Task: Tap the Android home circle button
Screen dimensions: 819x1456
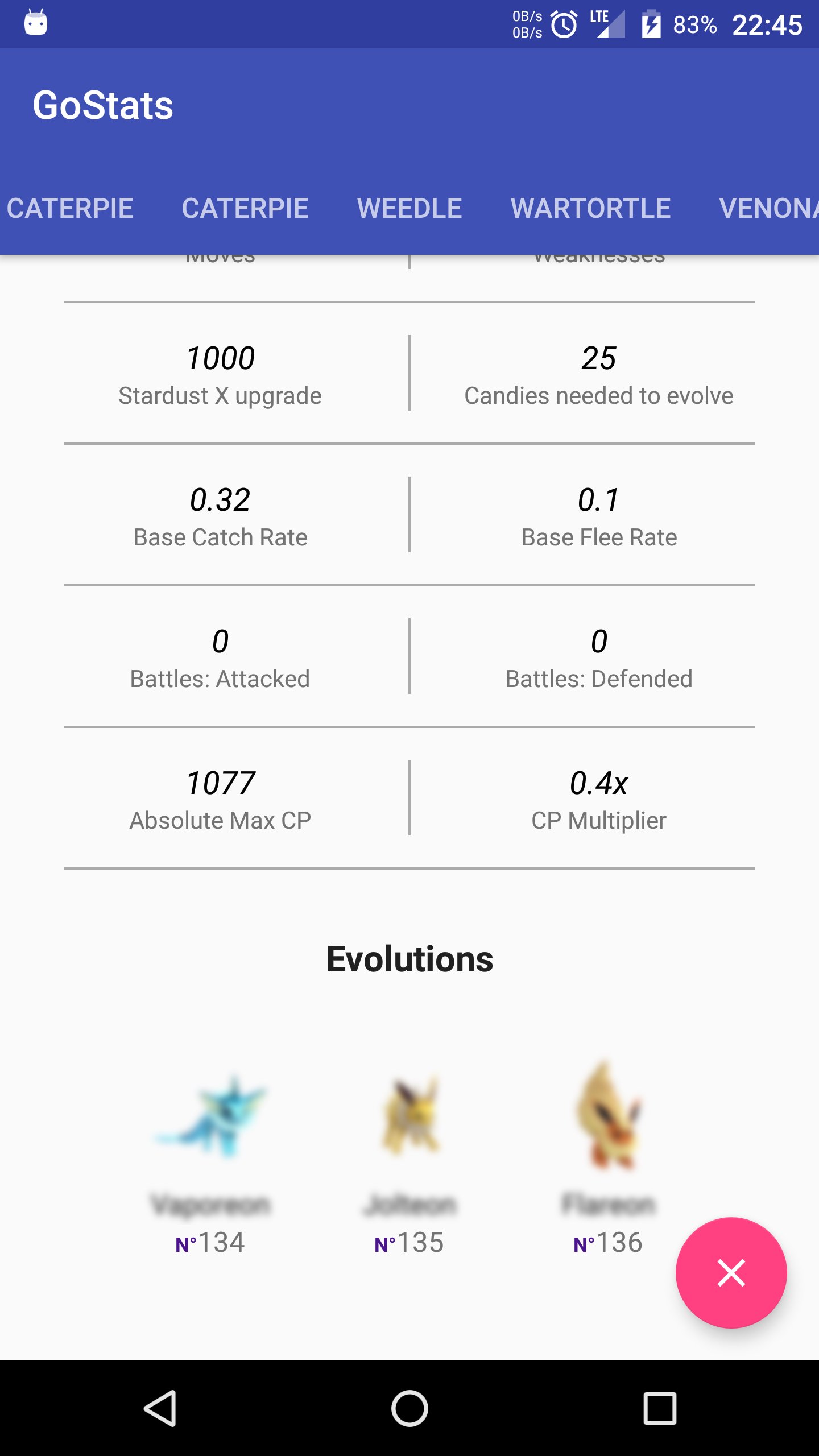Action: [411, 1408]
